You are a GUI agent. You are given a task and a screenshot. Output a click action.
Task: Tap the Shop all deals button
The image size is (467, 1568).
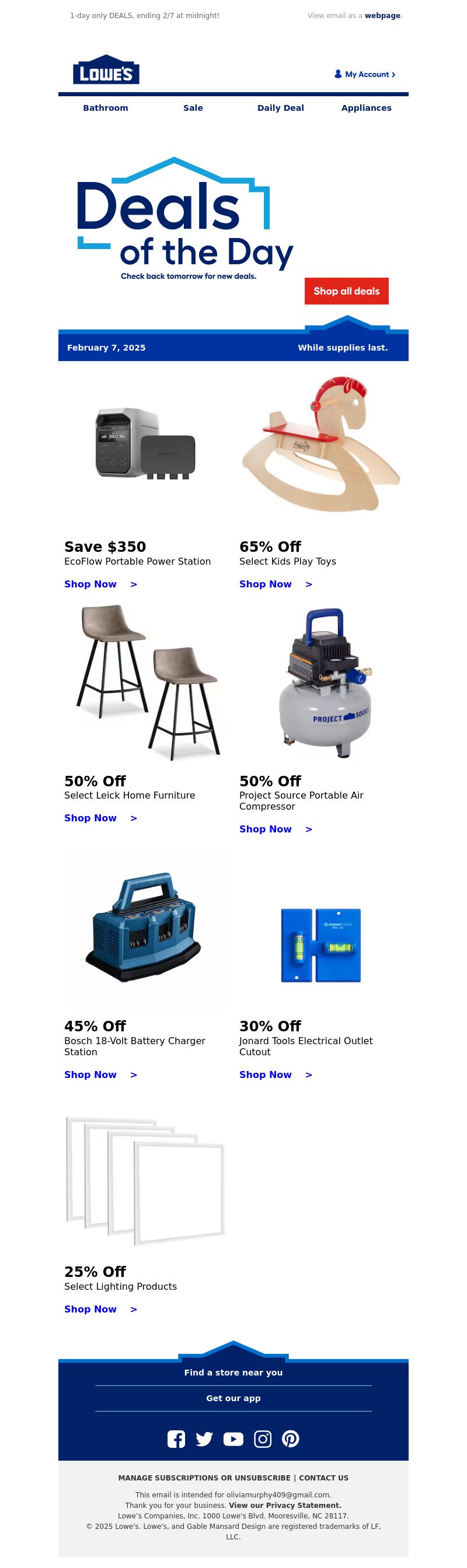click(346, 291)
